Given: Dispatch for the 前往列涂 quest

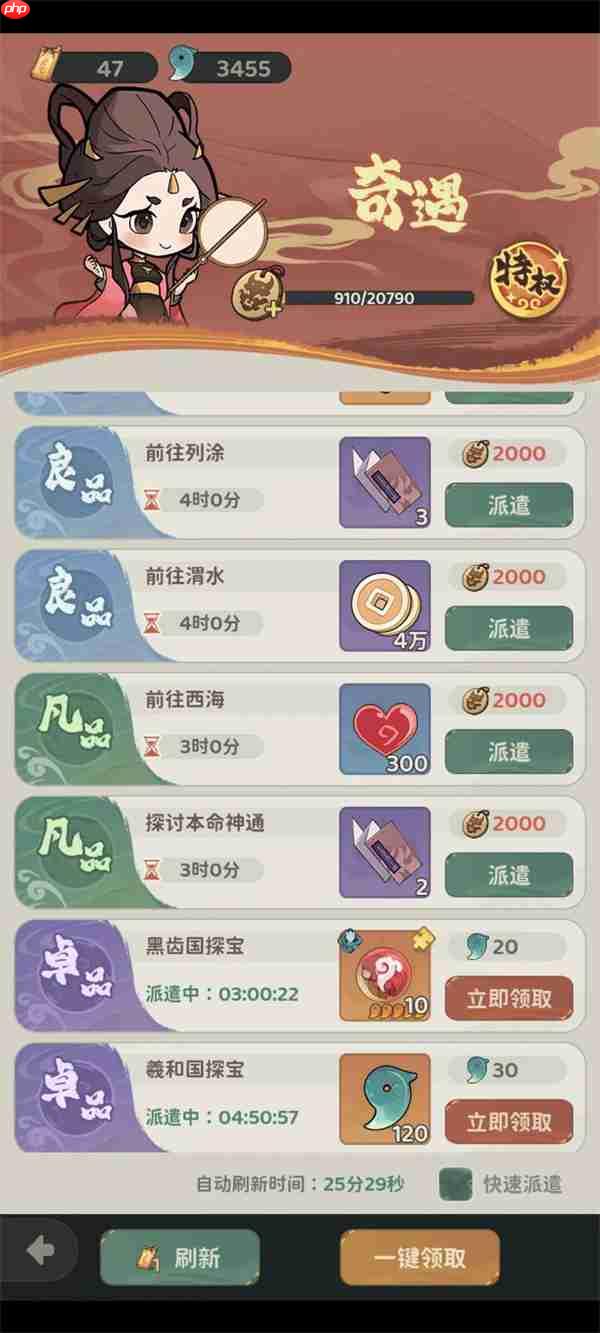Looking at the screenshot, I should (x=508, y=505).
